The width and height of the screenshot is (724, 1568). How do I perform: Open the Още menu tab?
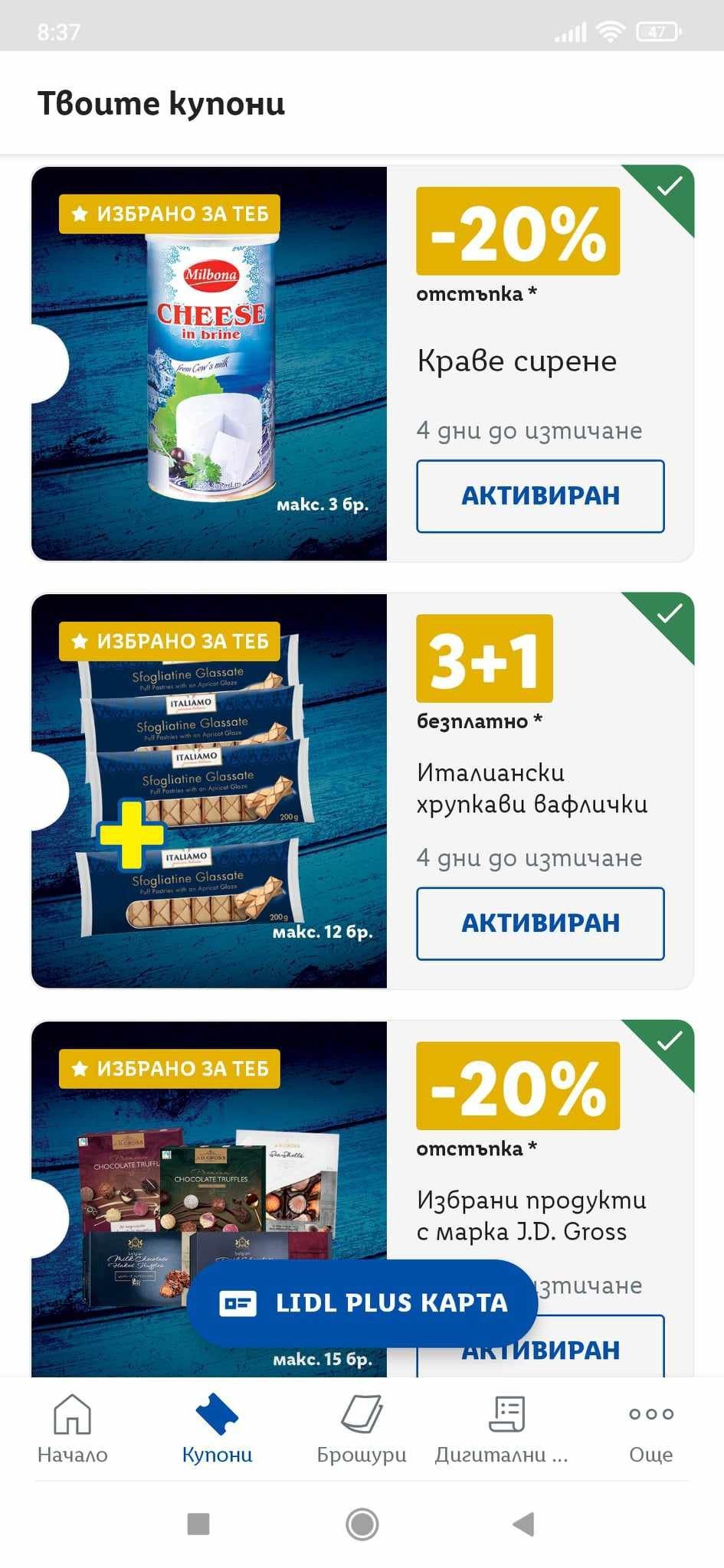click(x=650, y=1429)
